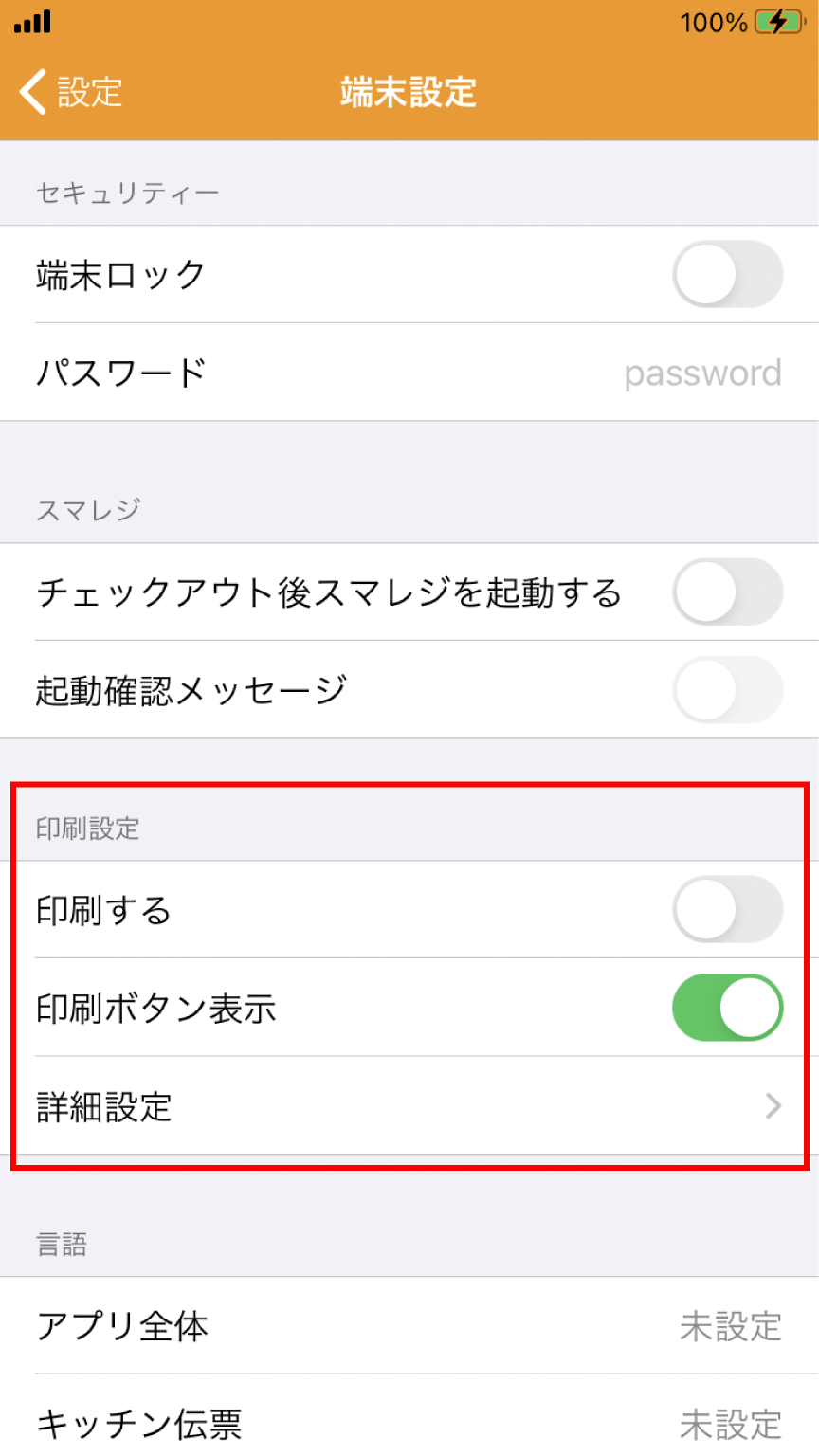Toggle the 起動確認メッセージ switch

[x=727, y=690]
